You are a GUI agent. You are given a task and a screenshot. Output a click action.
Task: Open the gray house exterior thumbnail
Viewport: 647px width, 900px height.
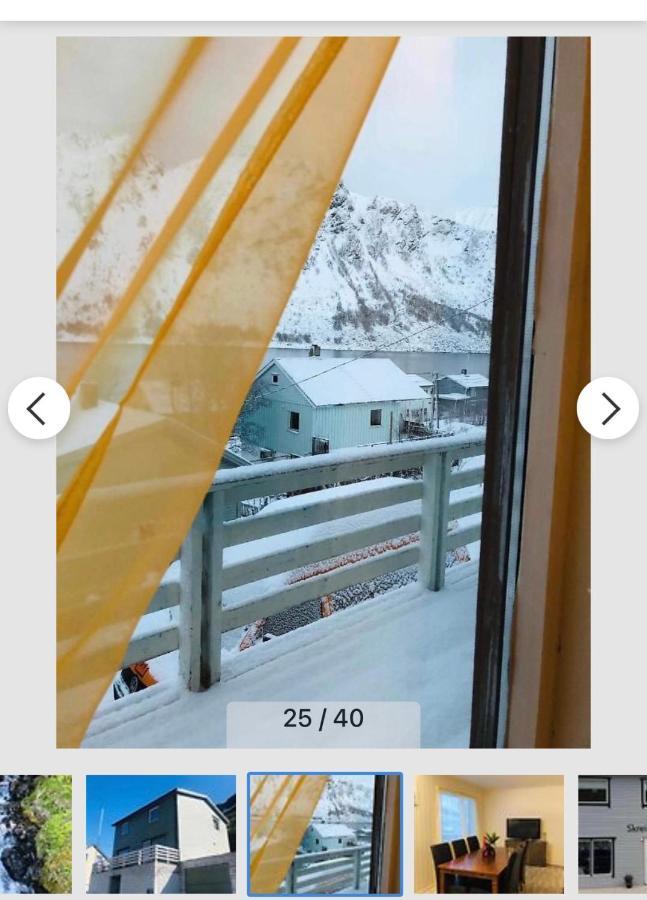(x=161, y=833)
